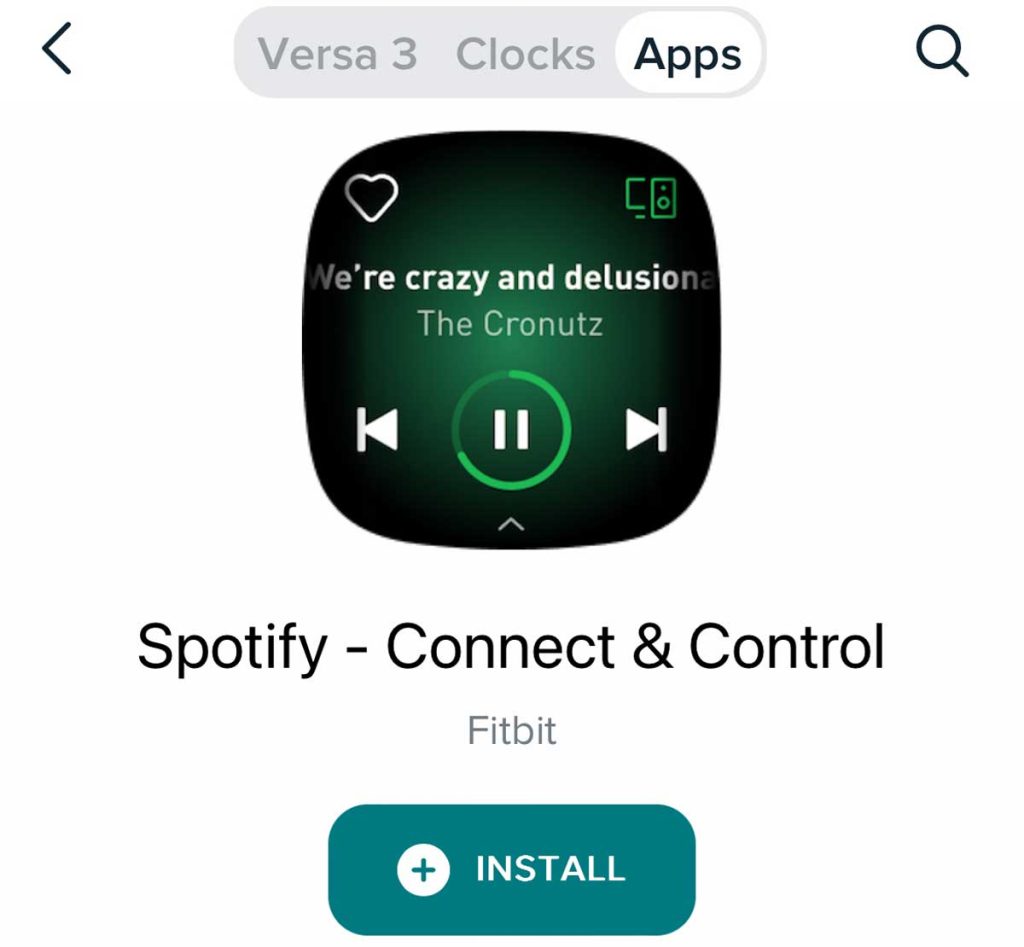Viewport: 1024px width, 947px height.
Task: Go back using the arrow
Action: tap(57, 50)
